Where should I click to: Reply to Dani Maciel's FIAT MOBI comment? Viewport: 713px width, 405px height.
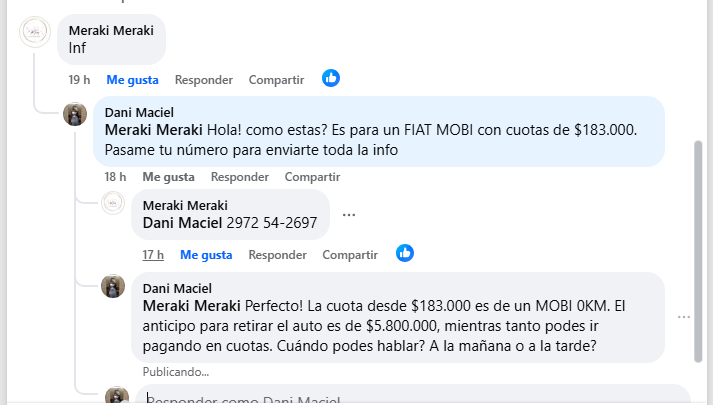pos(239,177)
